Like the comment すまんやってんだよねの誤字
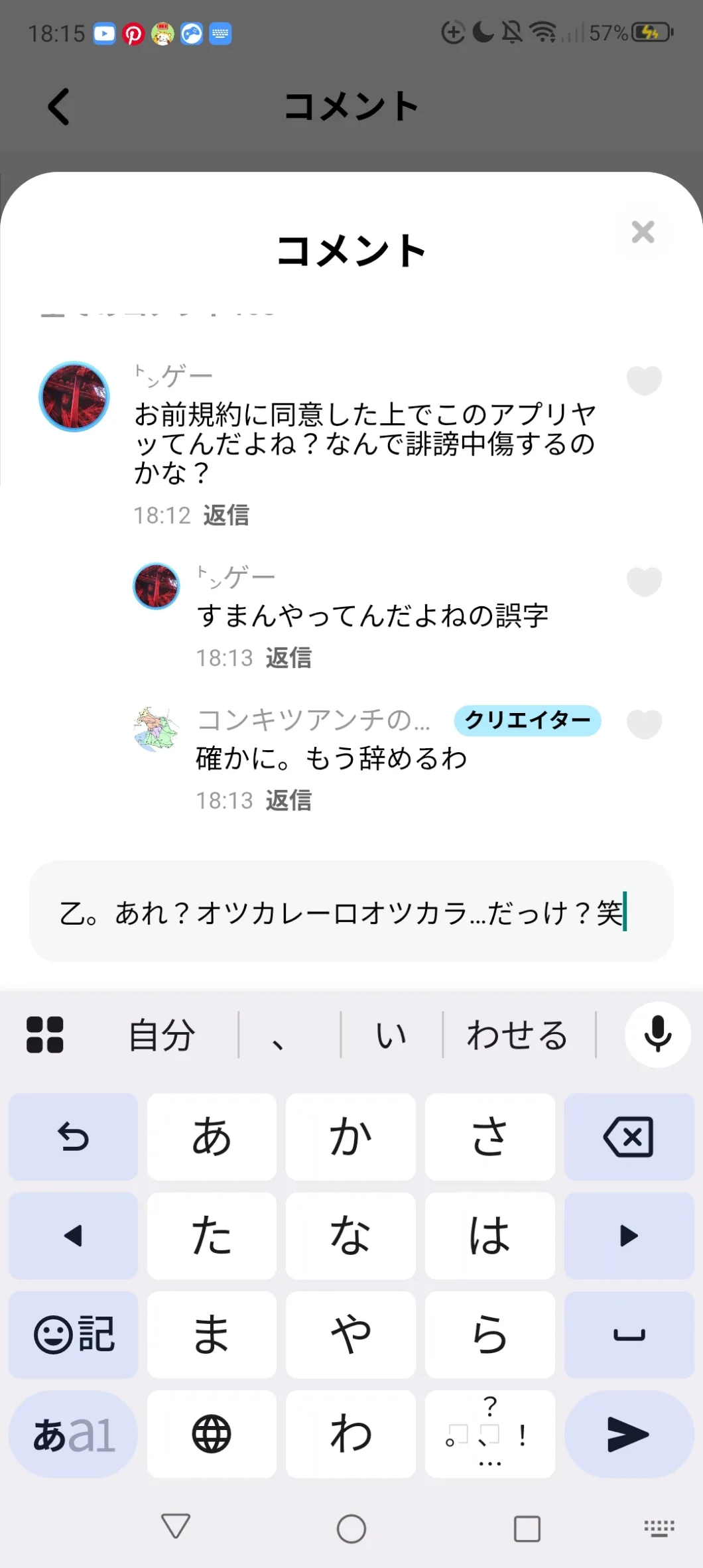The width and height of the screenshot is (703, 1568). (x=644, y=582)
